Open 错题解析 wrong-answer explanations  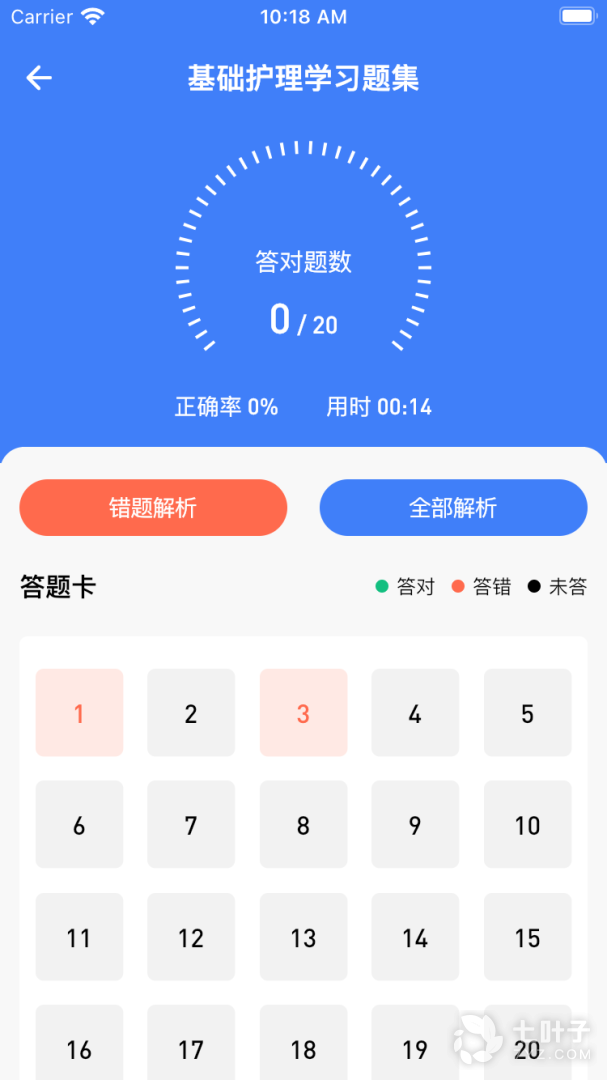[x=153, y=508]
